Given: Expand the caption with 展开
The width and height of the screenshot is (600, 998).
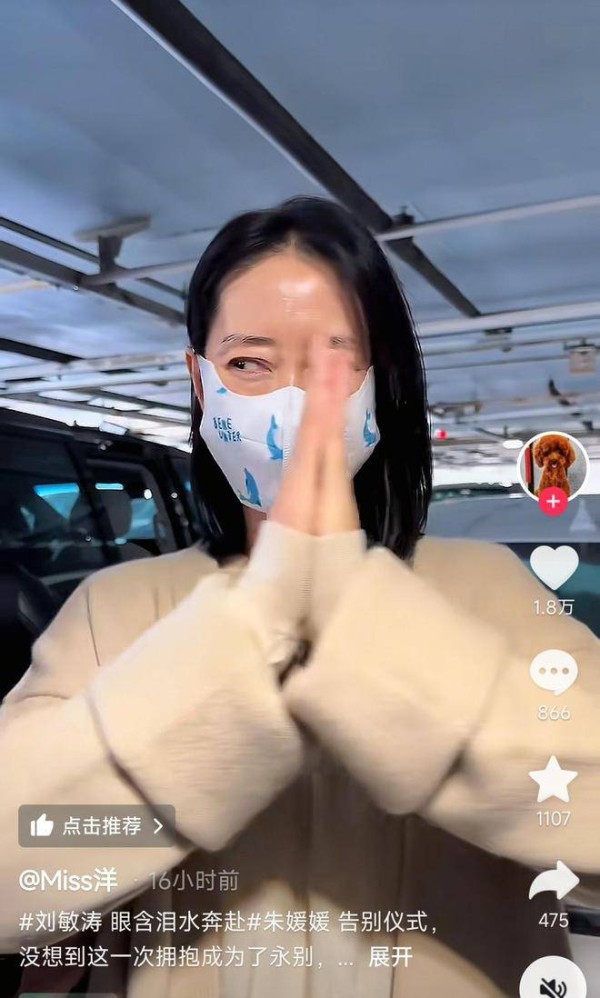Looking at the screenshot, I should pos(391,957).
